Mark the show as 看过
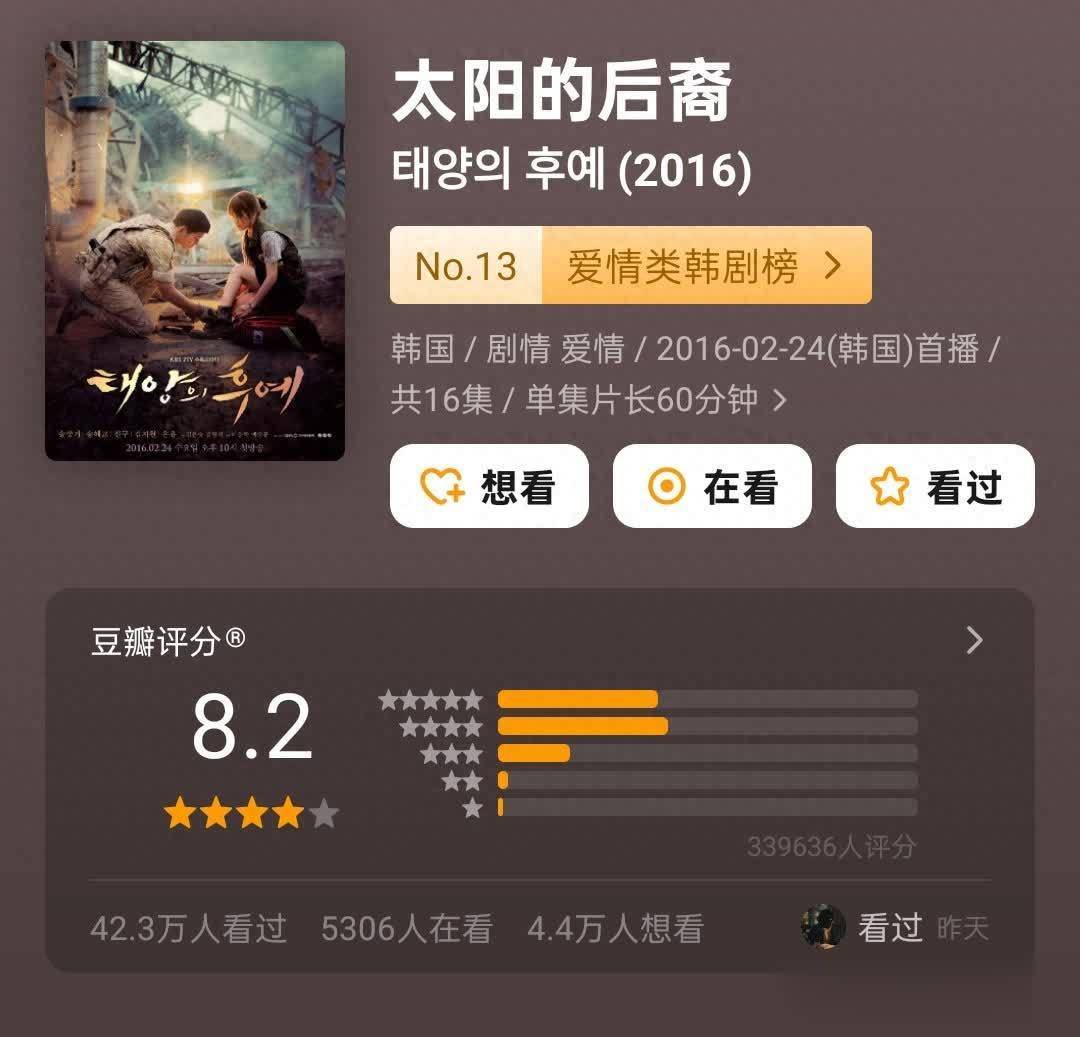Screen dimensions: 1080x1037 pos(935,487)
